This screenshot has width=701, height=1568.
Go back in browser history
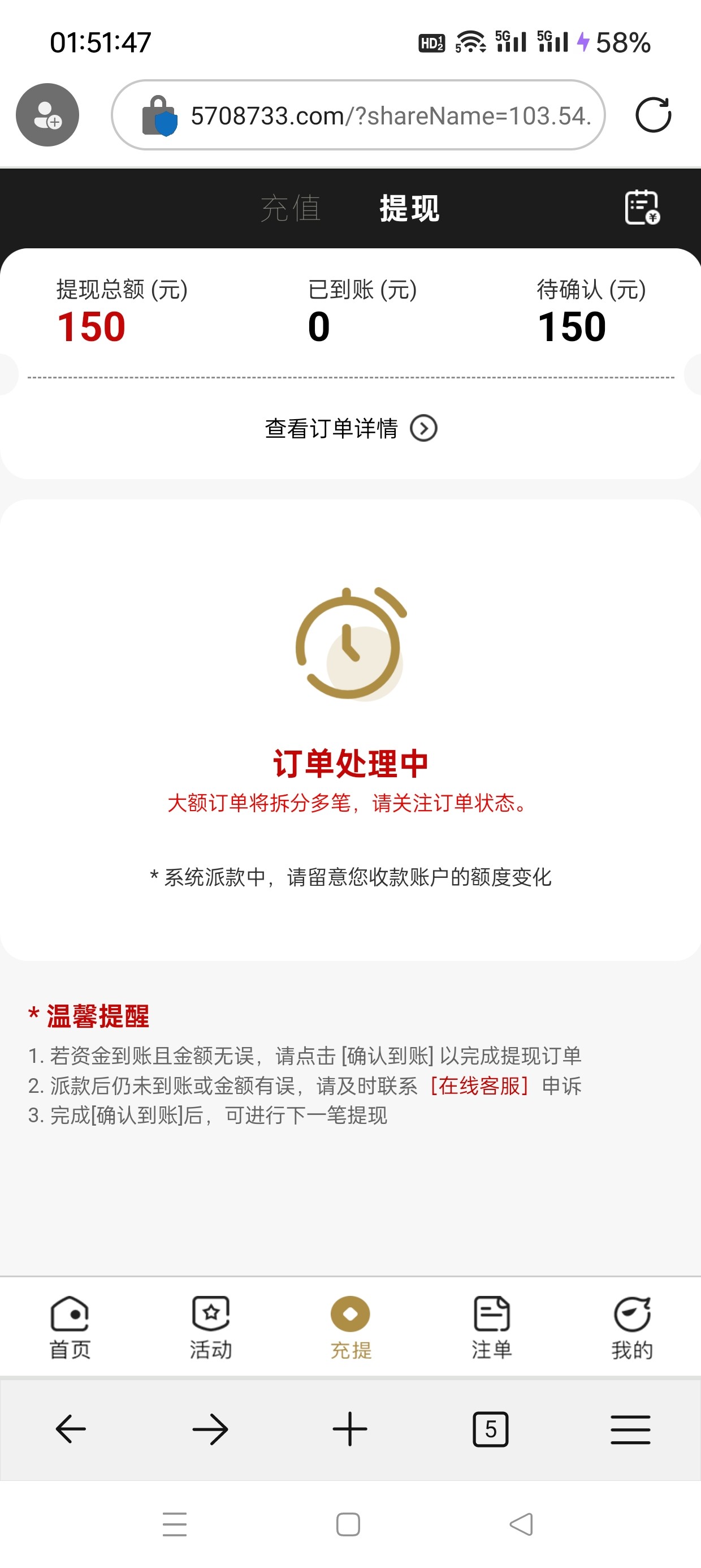(71, 1429)
